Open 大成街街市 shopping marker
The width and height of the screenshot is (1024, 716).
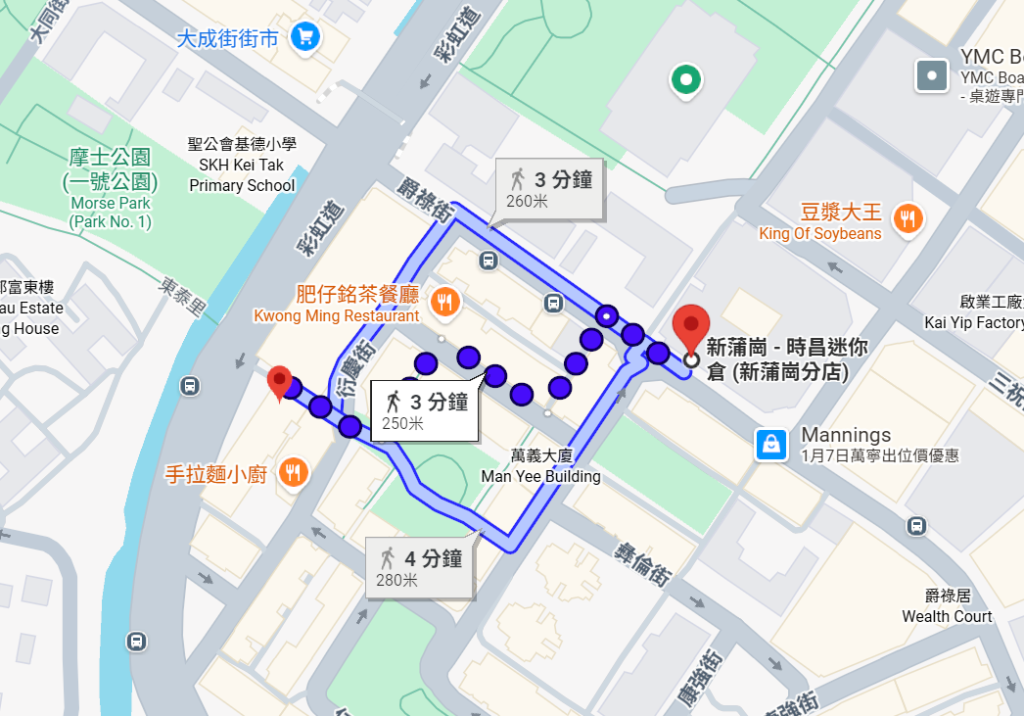click(304, 38)
